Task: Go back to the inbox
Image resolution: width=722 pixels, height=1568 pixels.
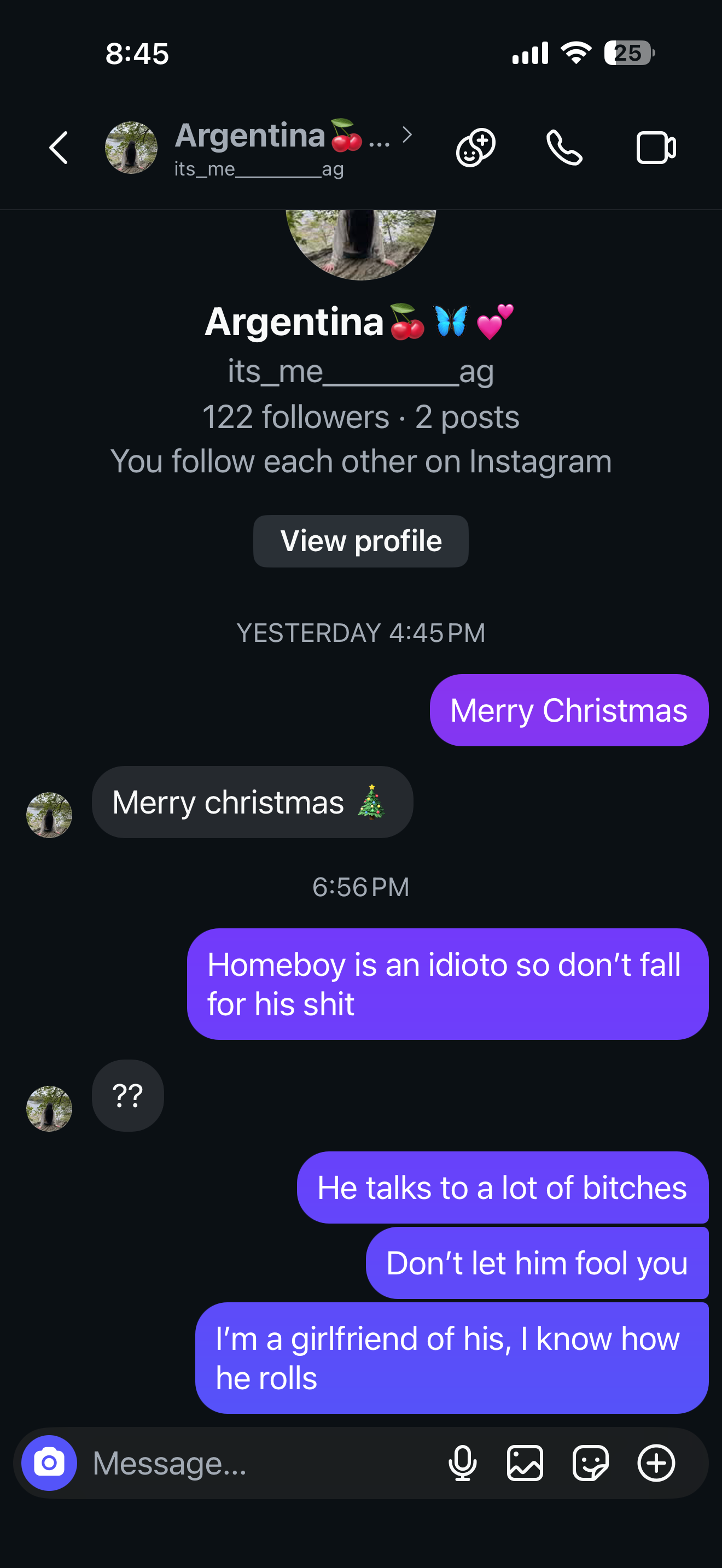Action: (59, 148)
